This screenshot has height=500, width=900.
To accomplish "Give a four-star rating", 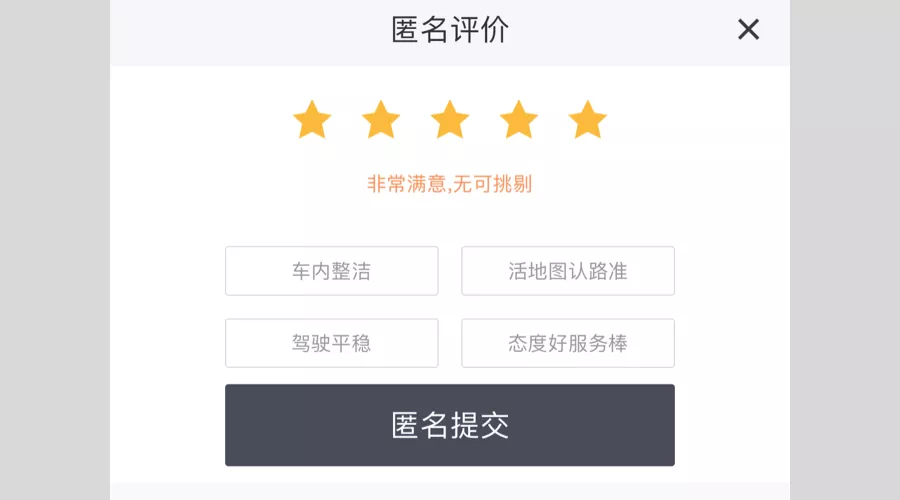I will 519,120.
